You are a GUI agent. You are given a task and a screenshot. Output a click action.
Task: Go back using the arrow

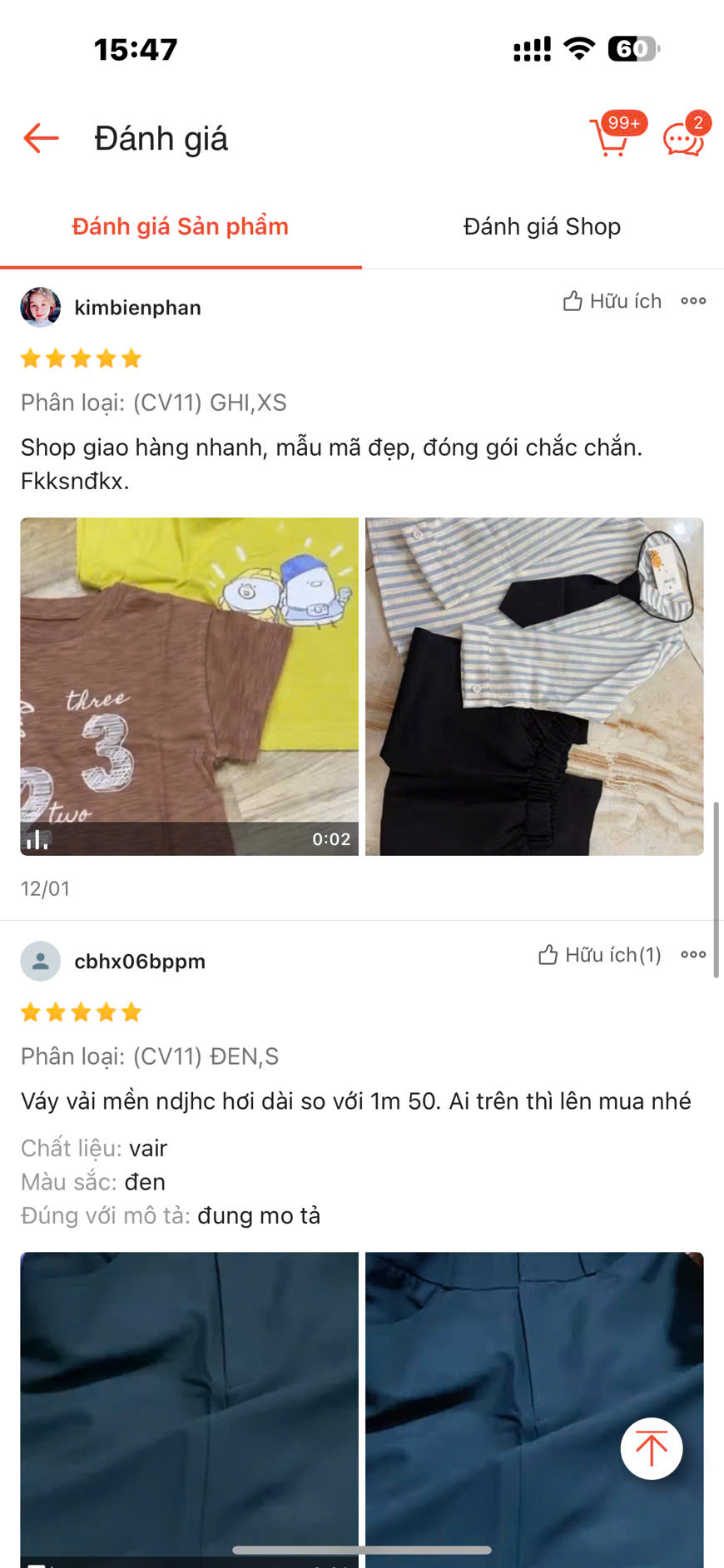click(x=41, y=138)
